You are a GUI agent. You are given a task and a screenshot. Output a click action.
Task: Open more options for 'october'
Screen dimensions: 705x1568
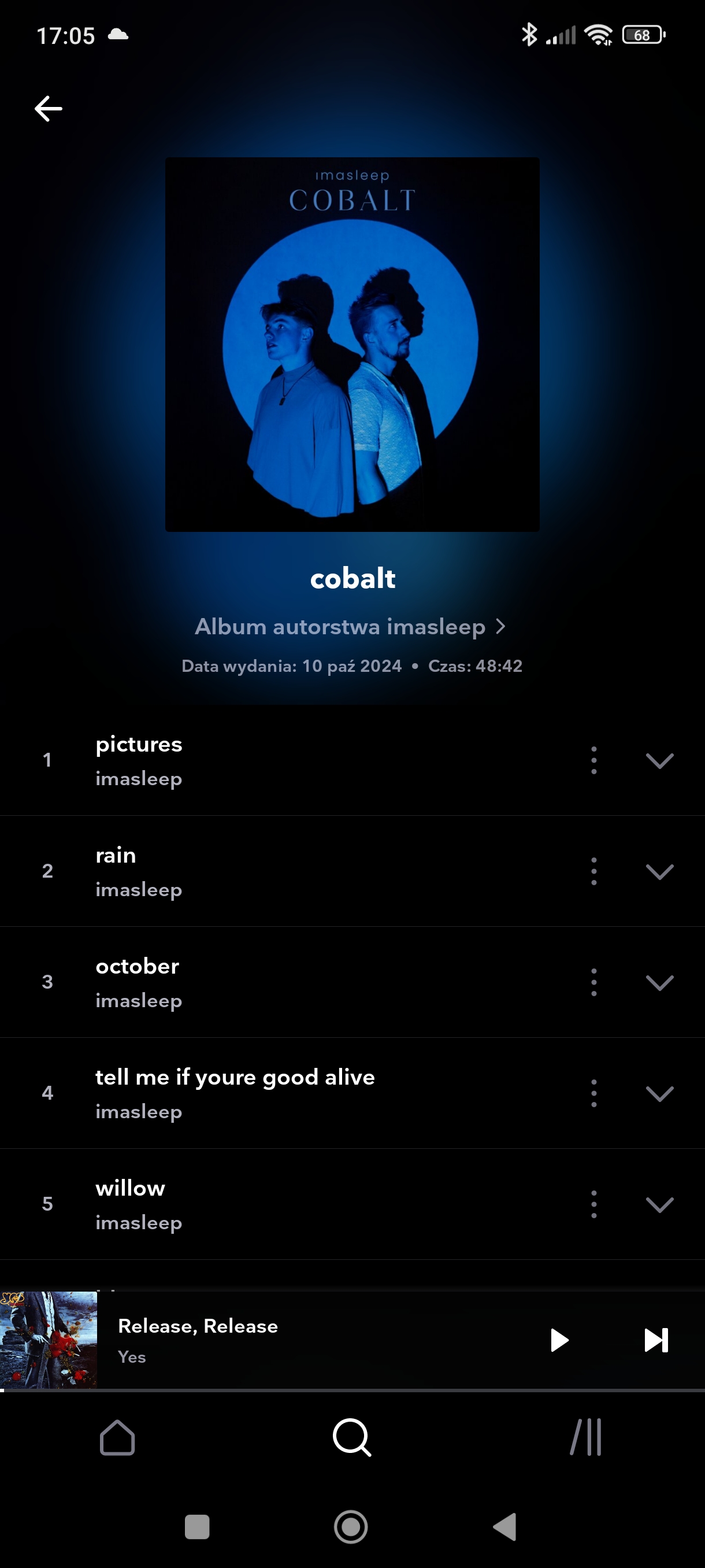click(593, 982)
